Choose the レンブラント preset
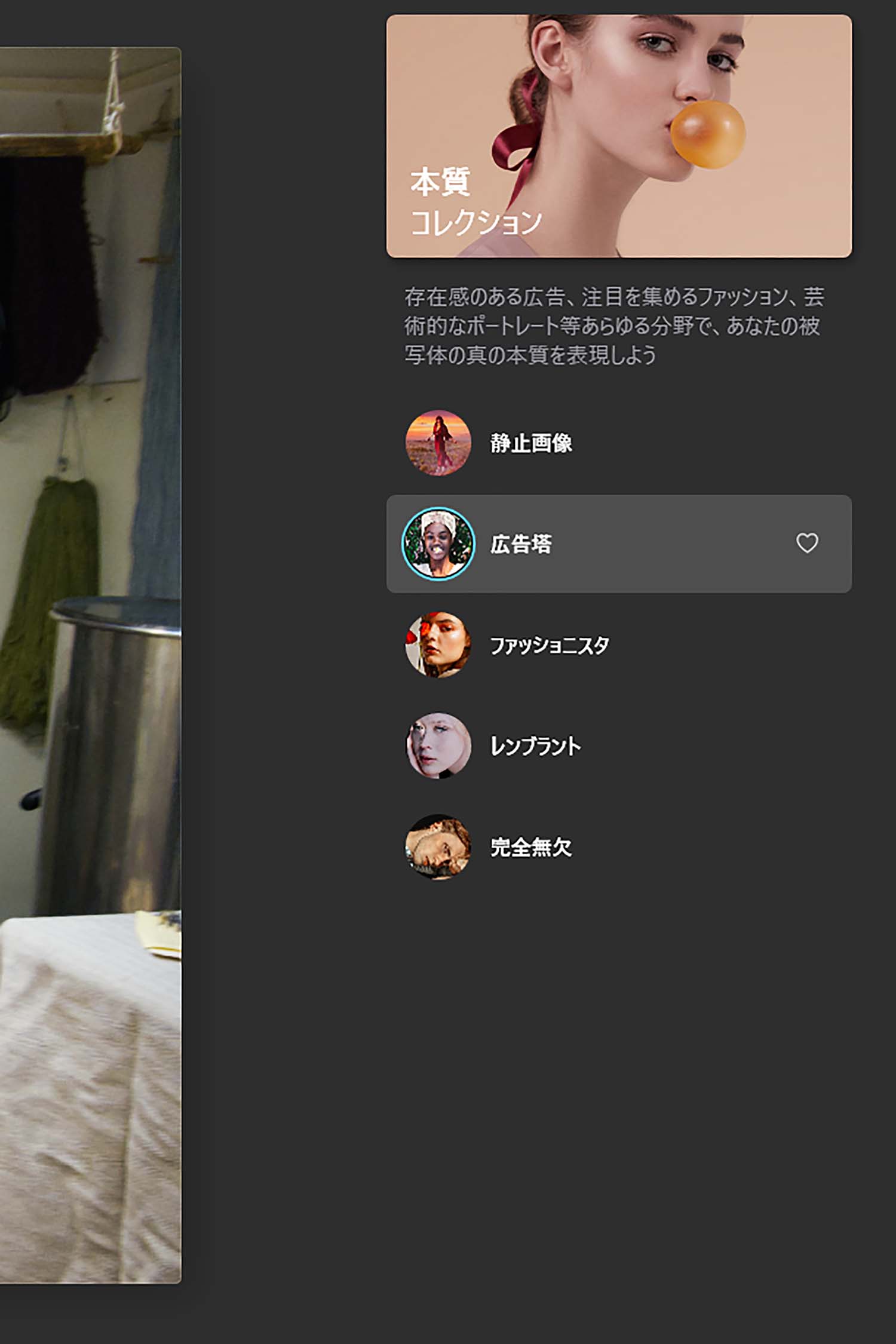 pyautogui.click(x=535, y=746)
